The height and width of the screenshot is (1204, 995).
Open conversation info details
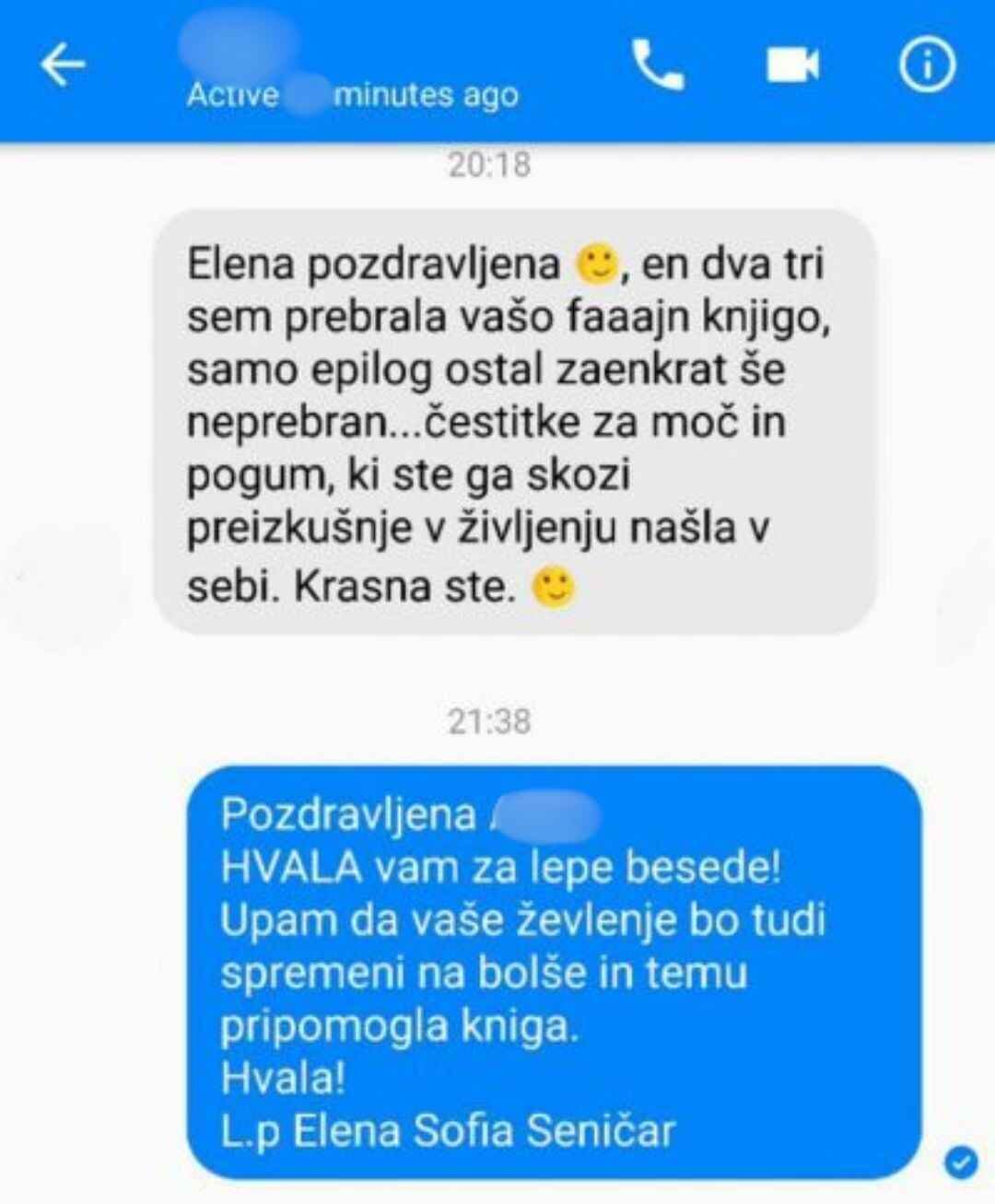927,65
